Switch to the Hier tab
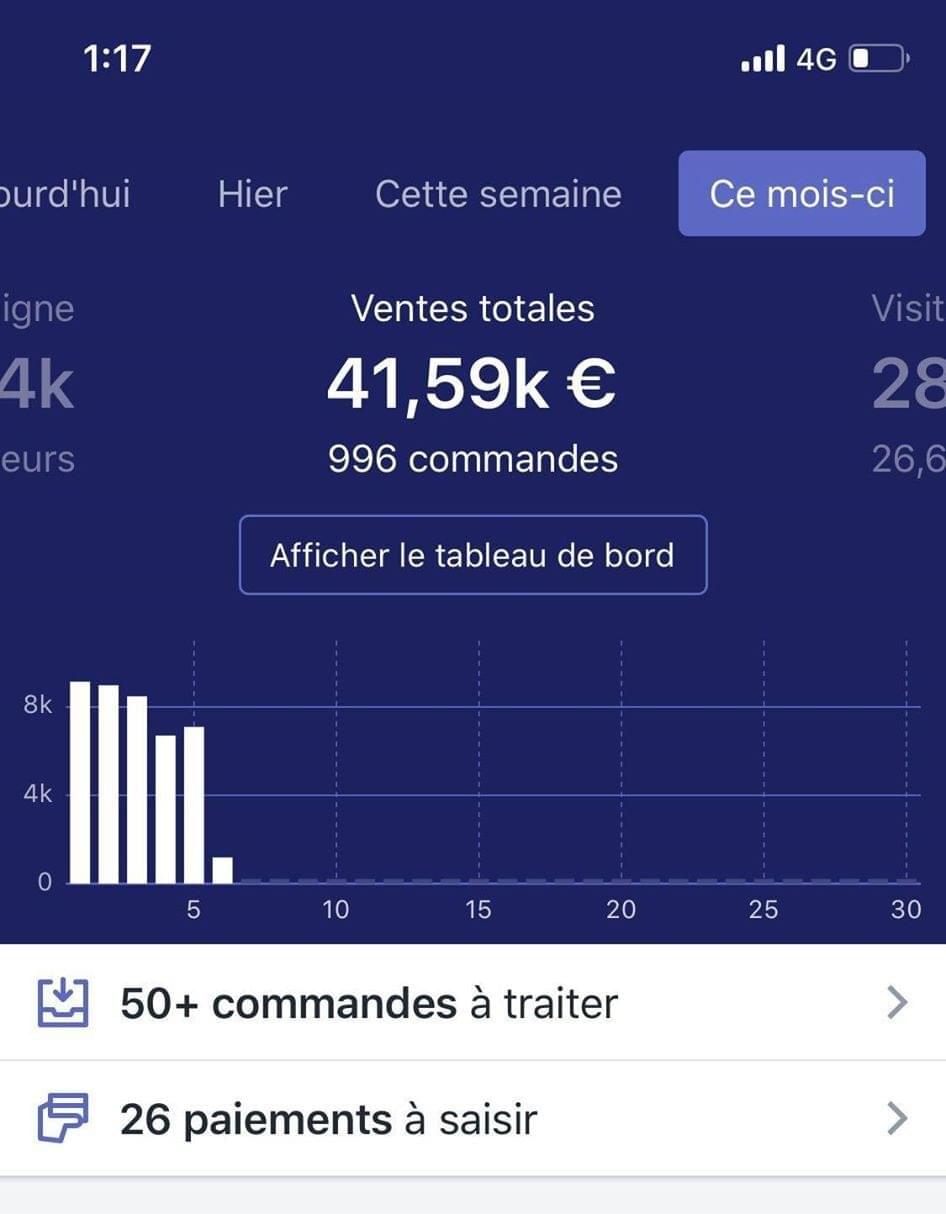The width and height of the screenshot is (946, 1214). (x=252, y=194)
